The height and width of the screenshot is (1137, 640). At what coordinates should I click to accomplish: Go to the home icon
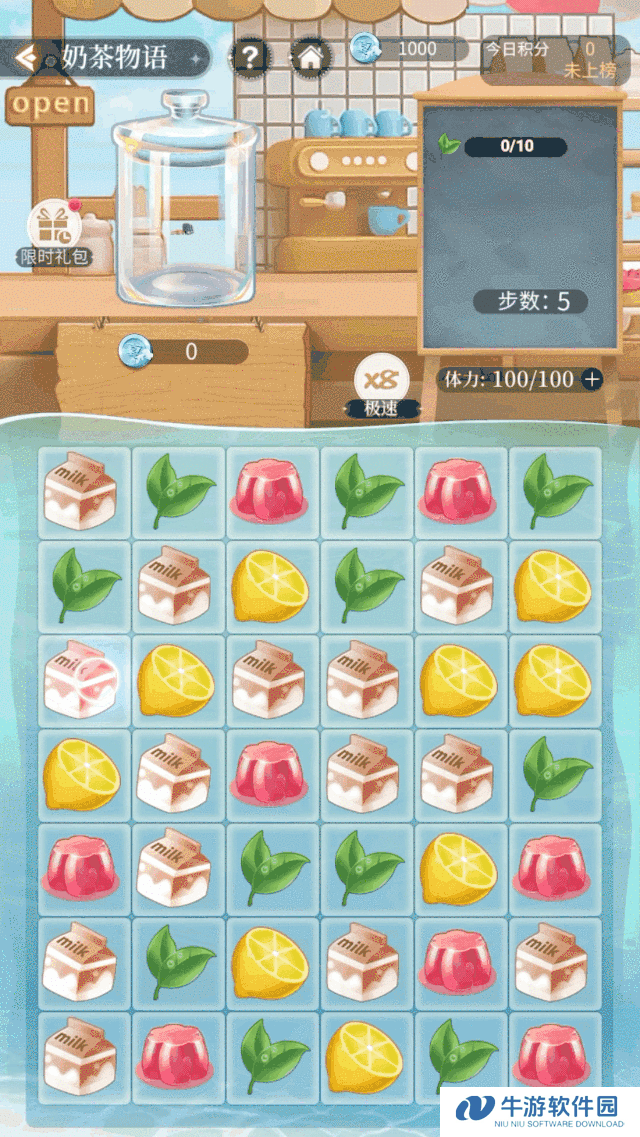[x=311, y=57]
